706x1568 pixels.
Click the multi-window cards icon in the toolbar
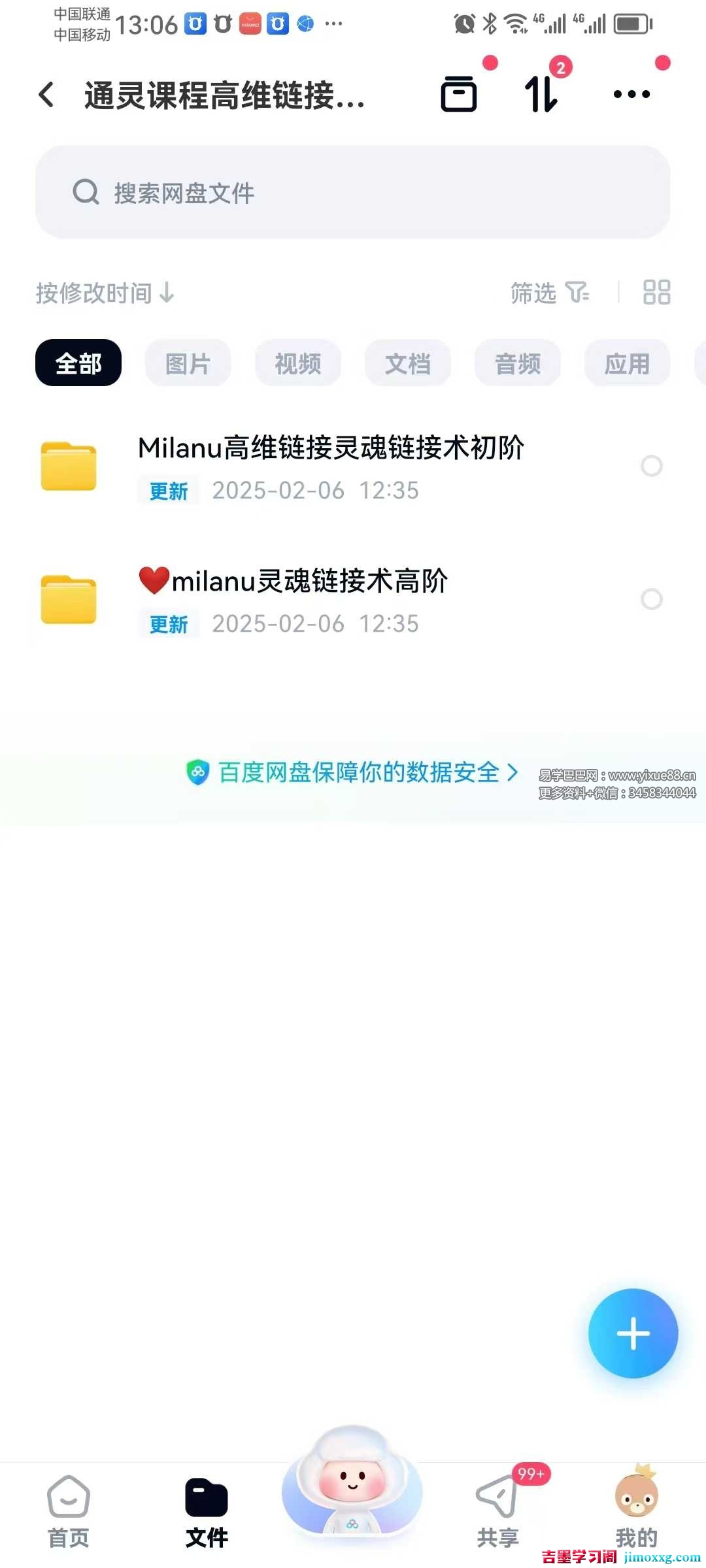pos(459,93)
